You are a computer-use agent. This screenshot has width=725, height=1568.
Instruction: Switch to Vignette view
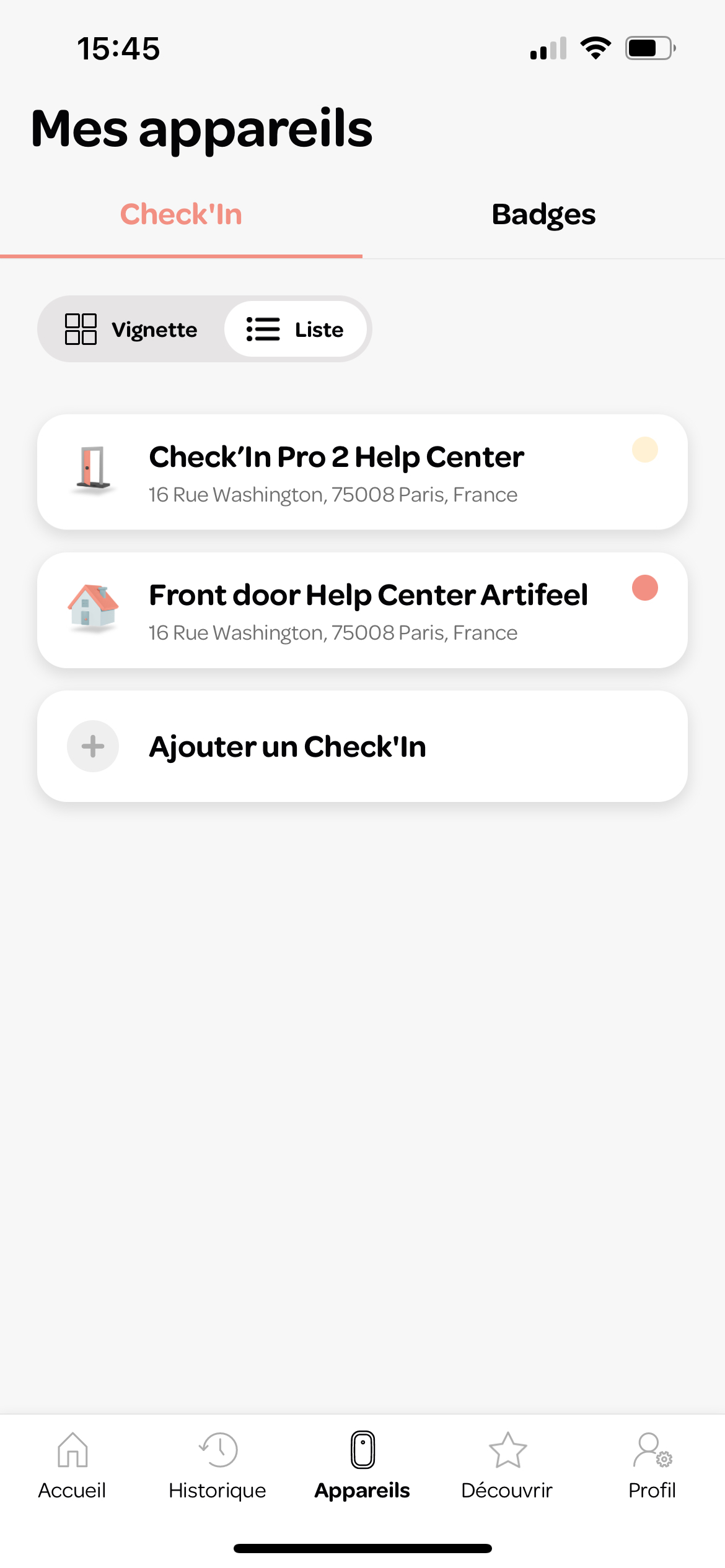[131, 329]
